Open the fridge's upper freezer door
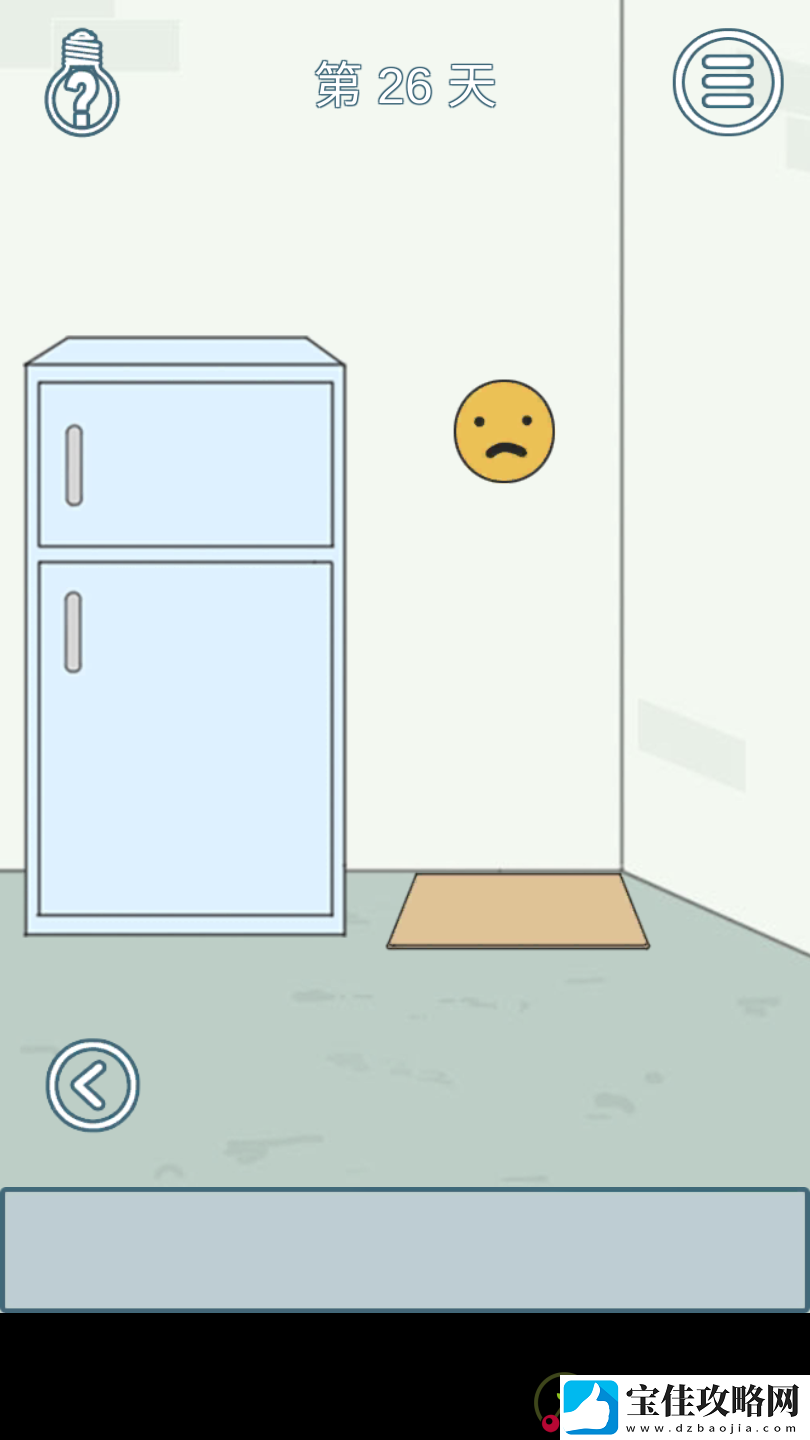Screen dimensions: 810x1440 (x=186, y=464)
